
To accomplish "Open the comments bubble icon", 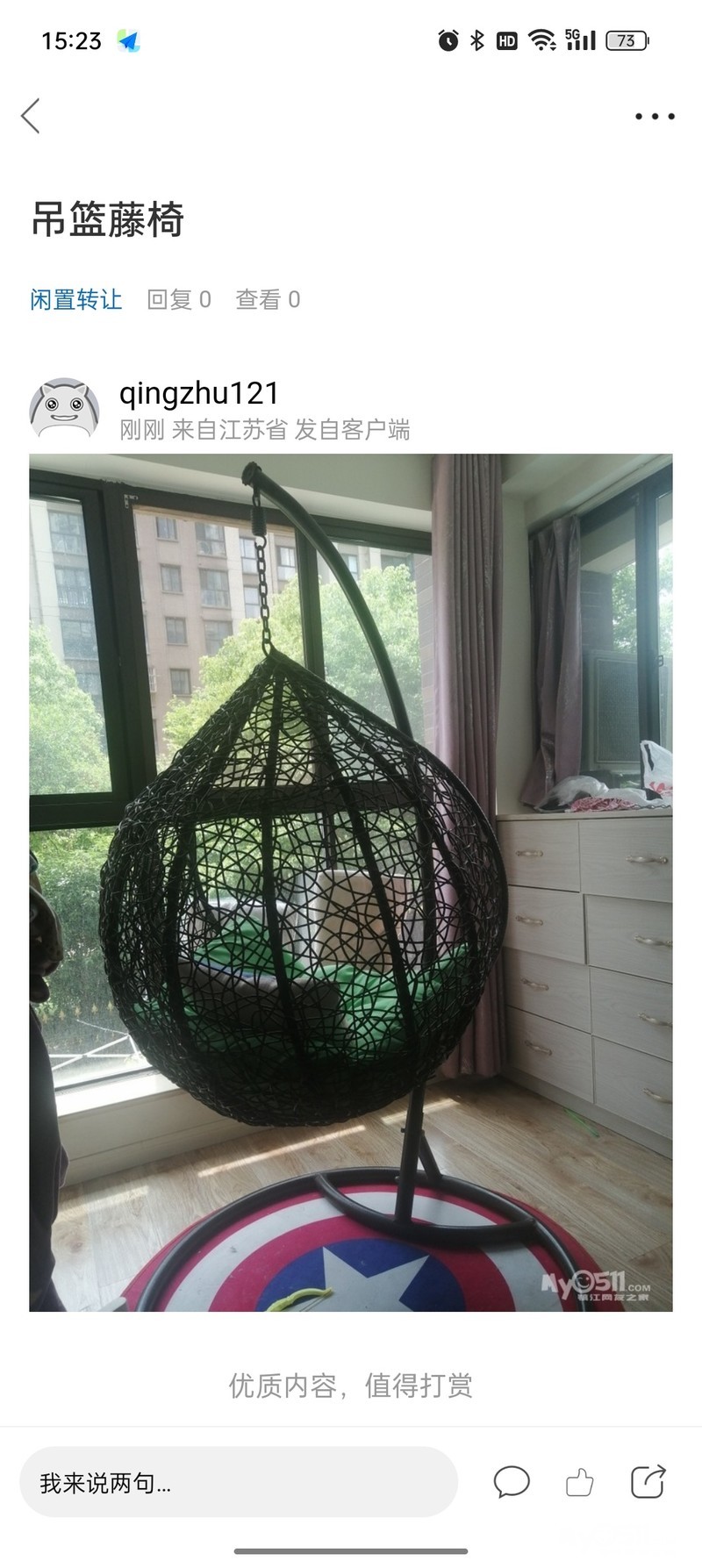I will (x=512, y=1482).
